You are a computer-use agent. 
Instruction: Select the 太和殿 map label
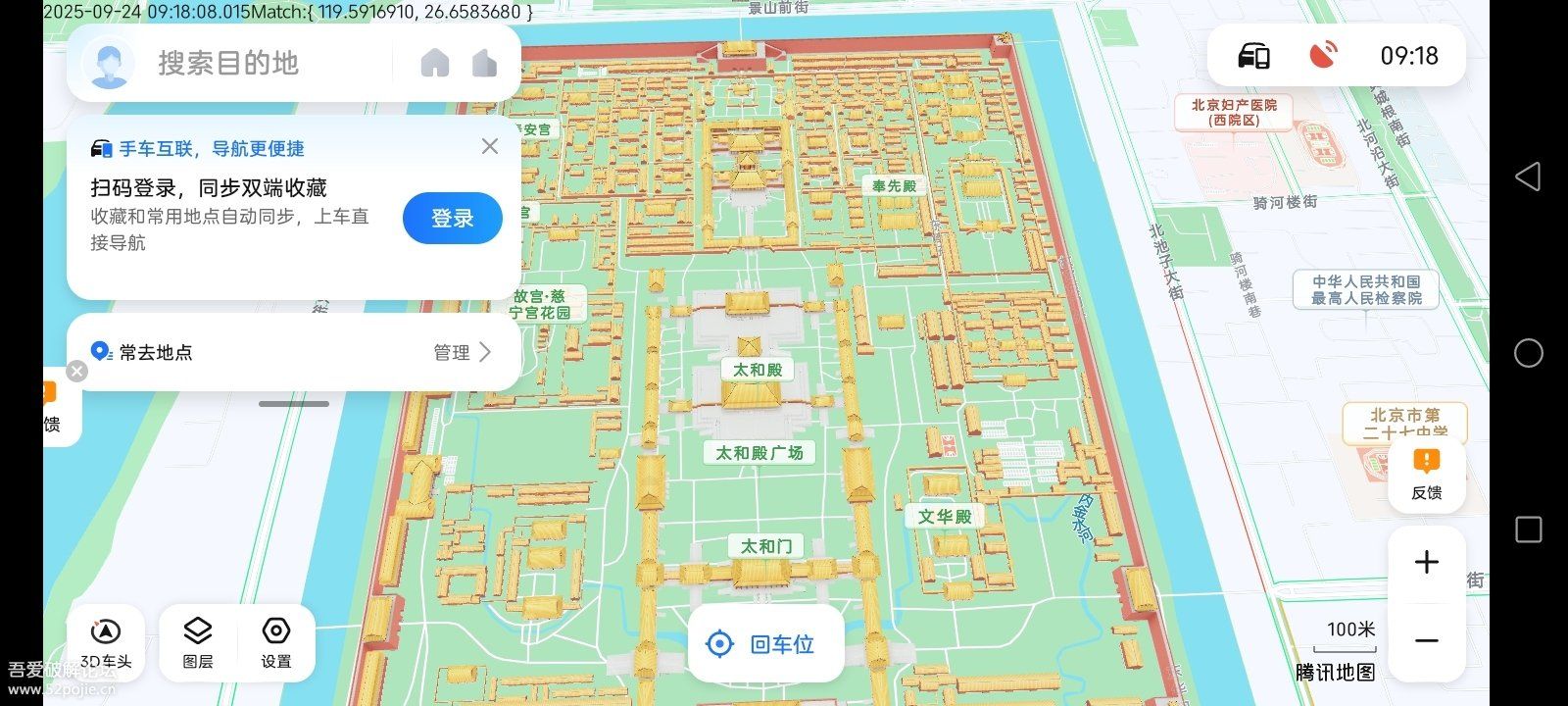coord(758,370)
